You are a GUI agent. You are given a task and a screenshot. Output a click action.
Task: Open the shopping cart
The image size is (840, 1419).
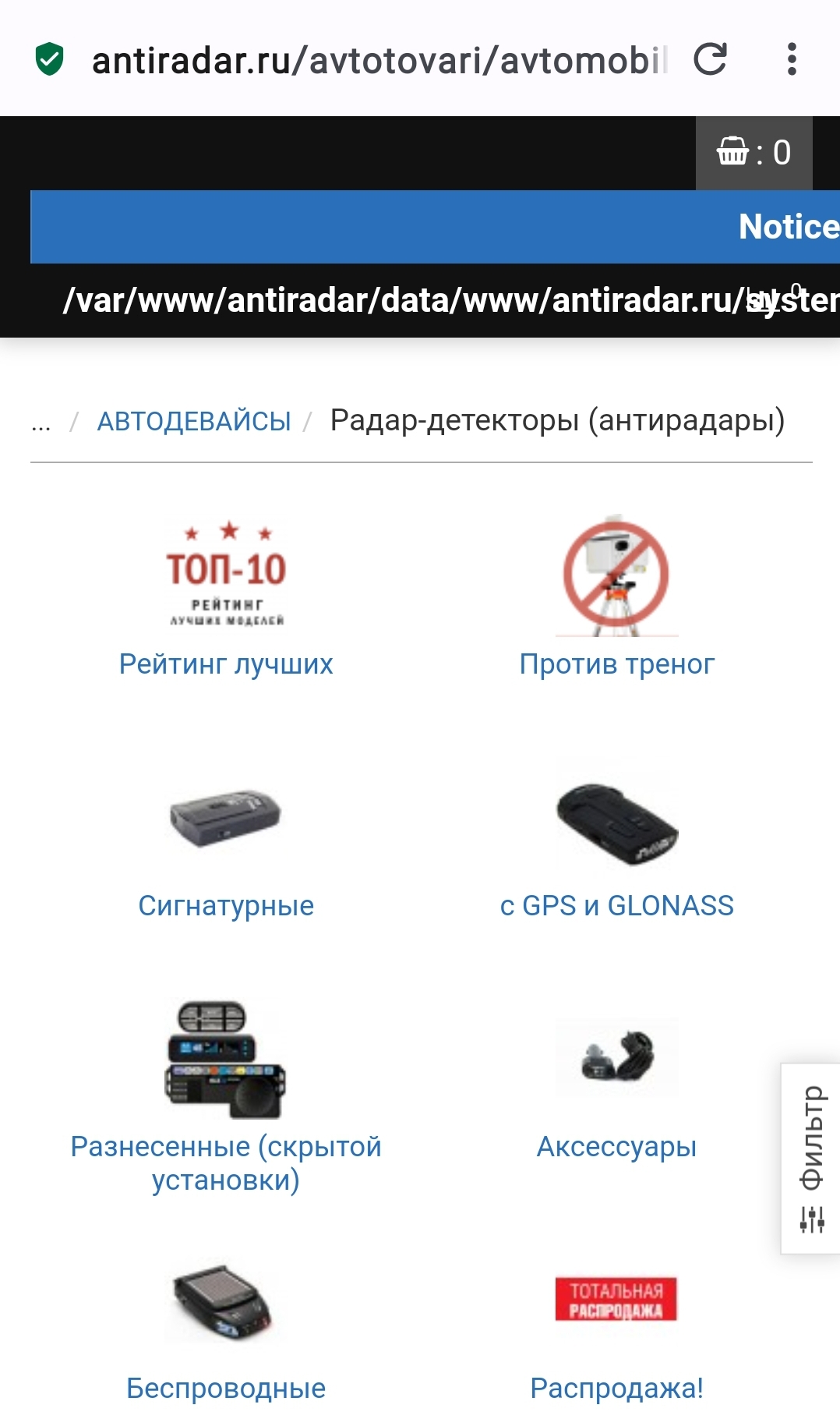[754, 153]
